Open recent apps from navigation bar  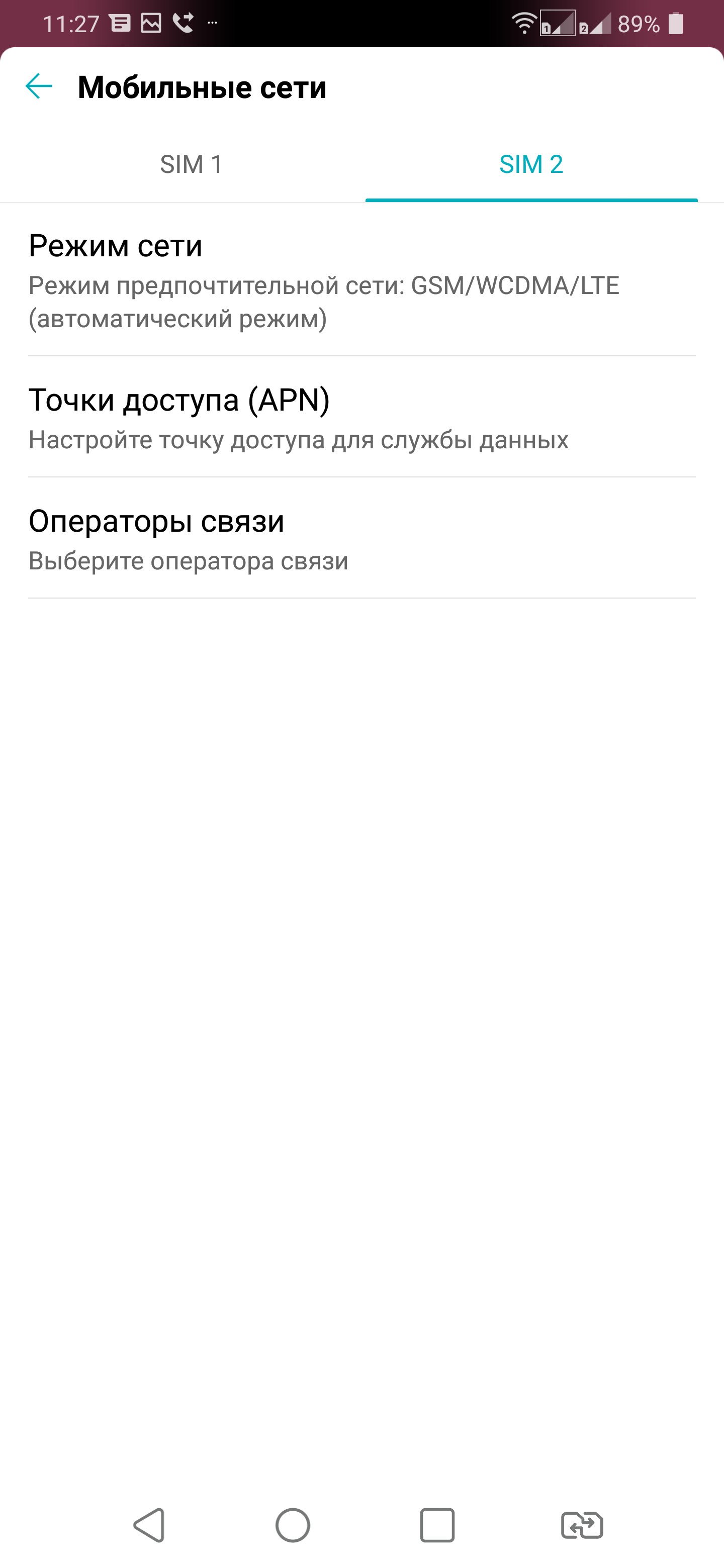pos(437,1525)
